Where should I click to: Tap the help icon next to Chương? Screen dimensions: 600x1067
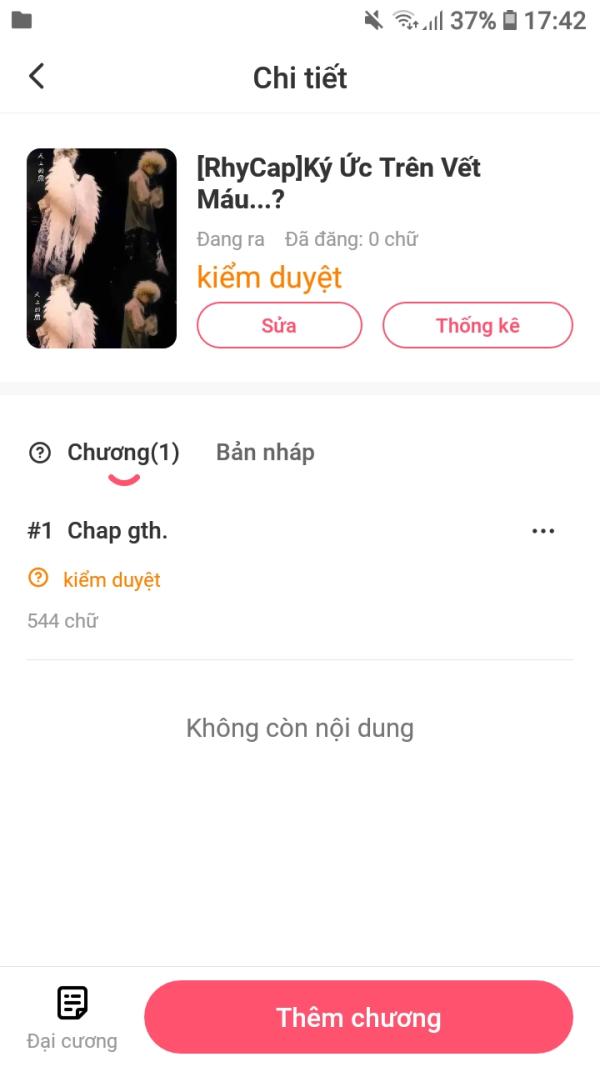(x=40, y=453)
